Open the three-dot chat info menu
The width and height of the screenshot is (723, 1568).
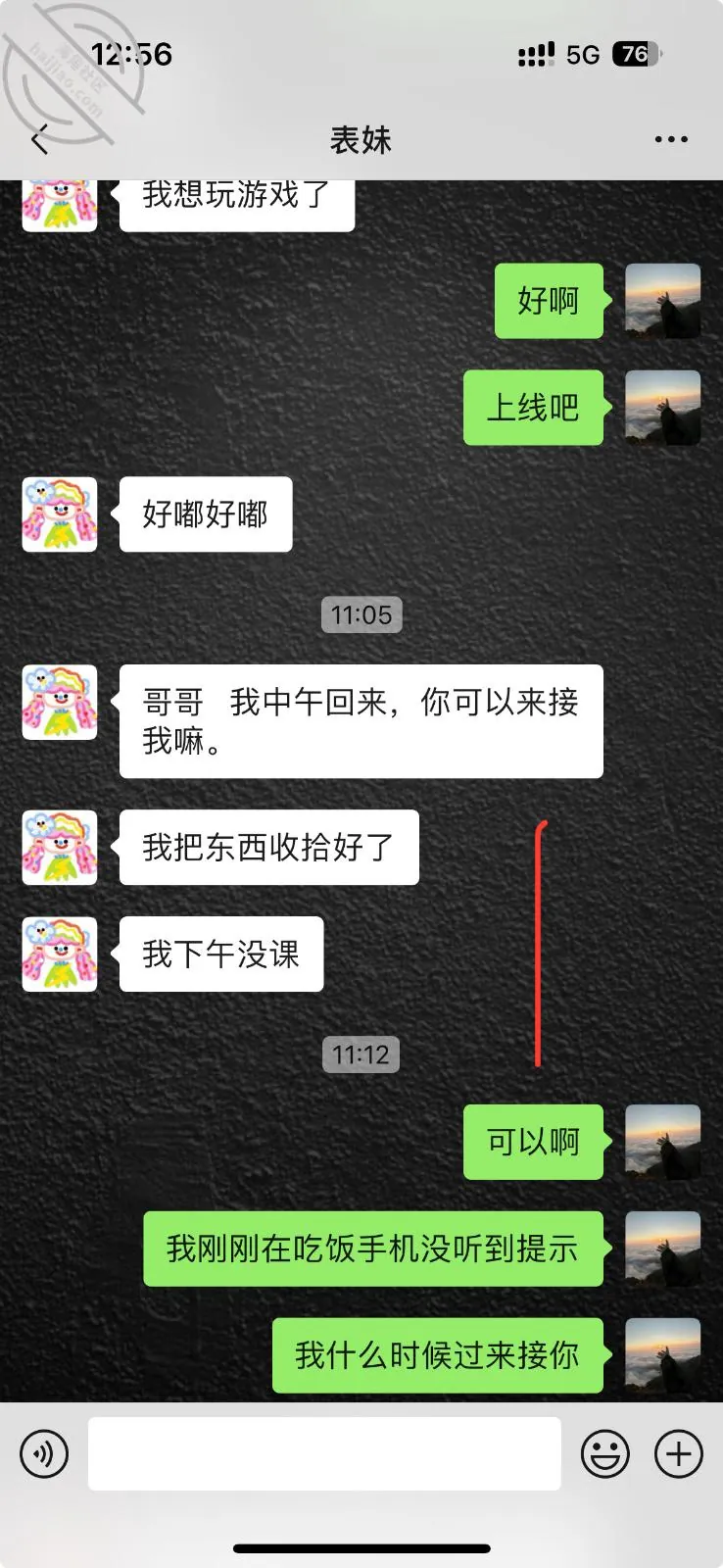[x=671, y=139]
